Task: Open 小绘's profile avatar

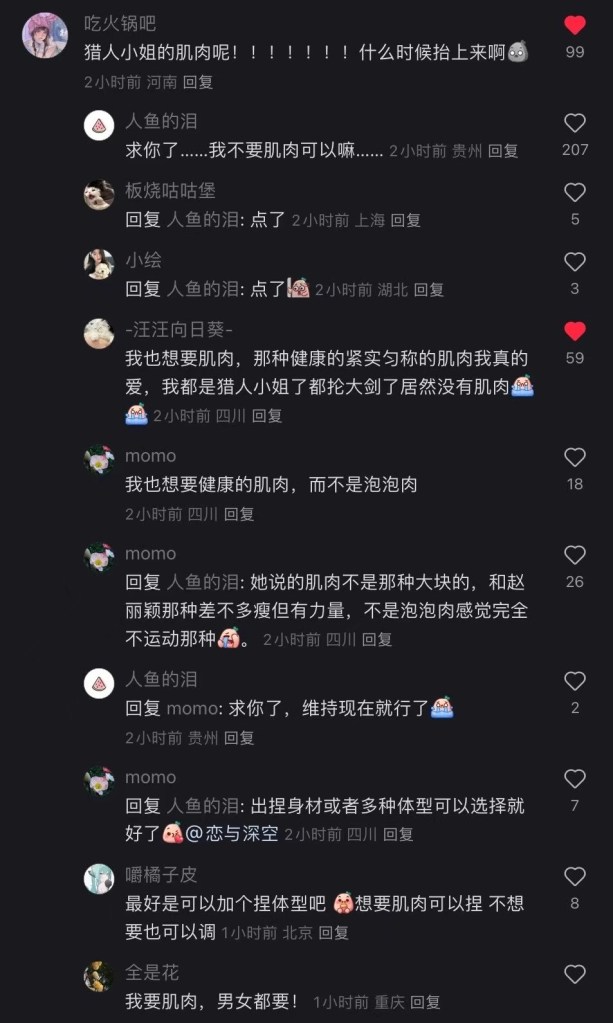Action: click(99, 264)
